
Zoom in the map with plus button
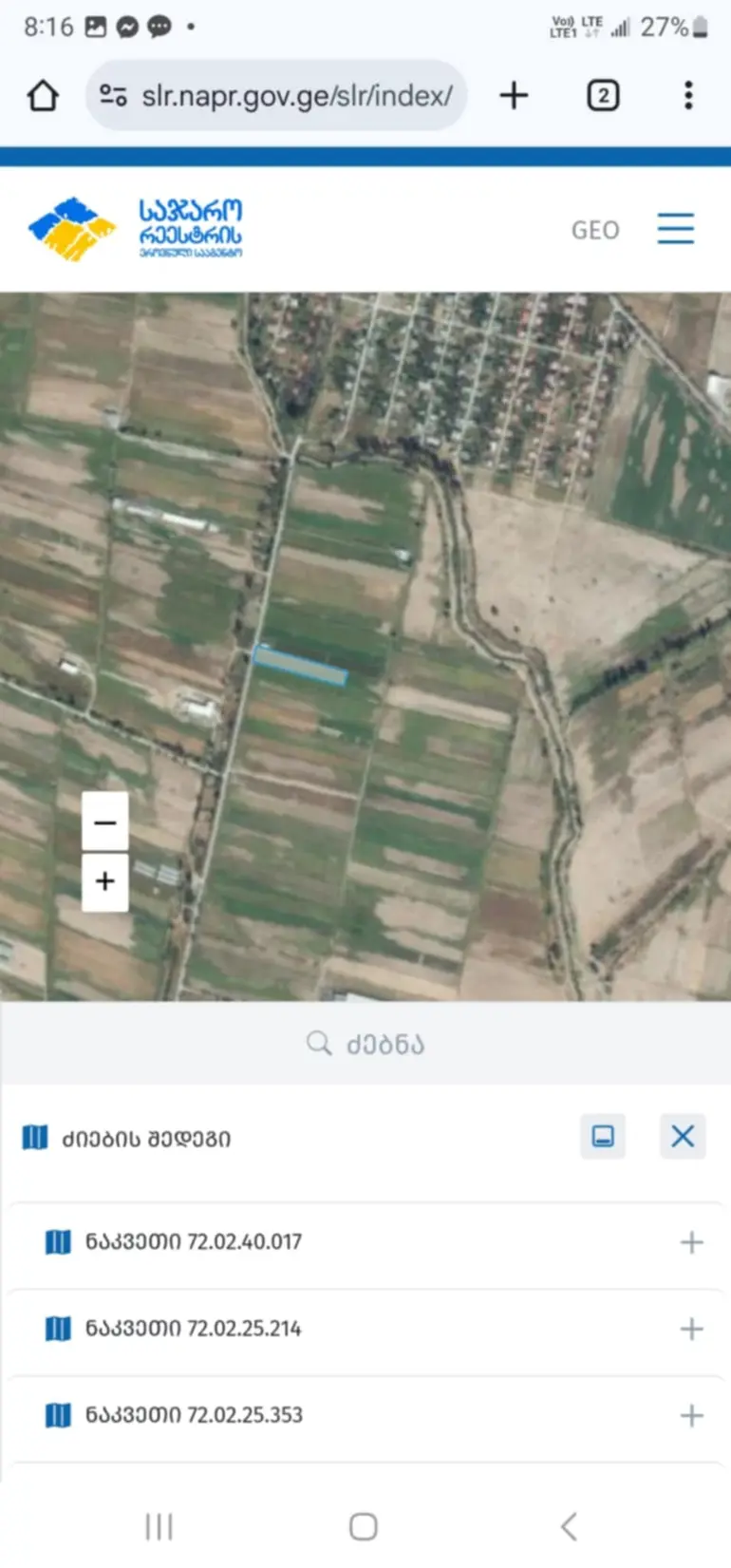point(104,881)
